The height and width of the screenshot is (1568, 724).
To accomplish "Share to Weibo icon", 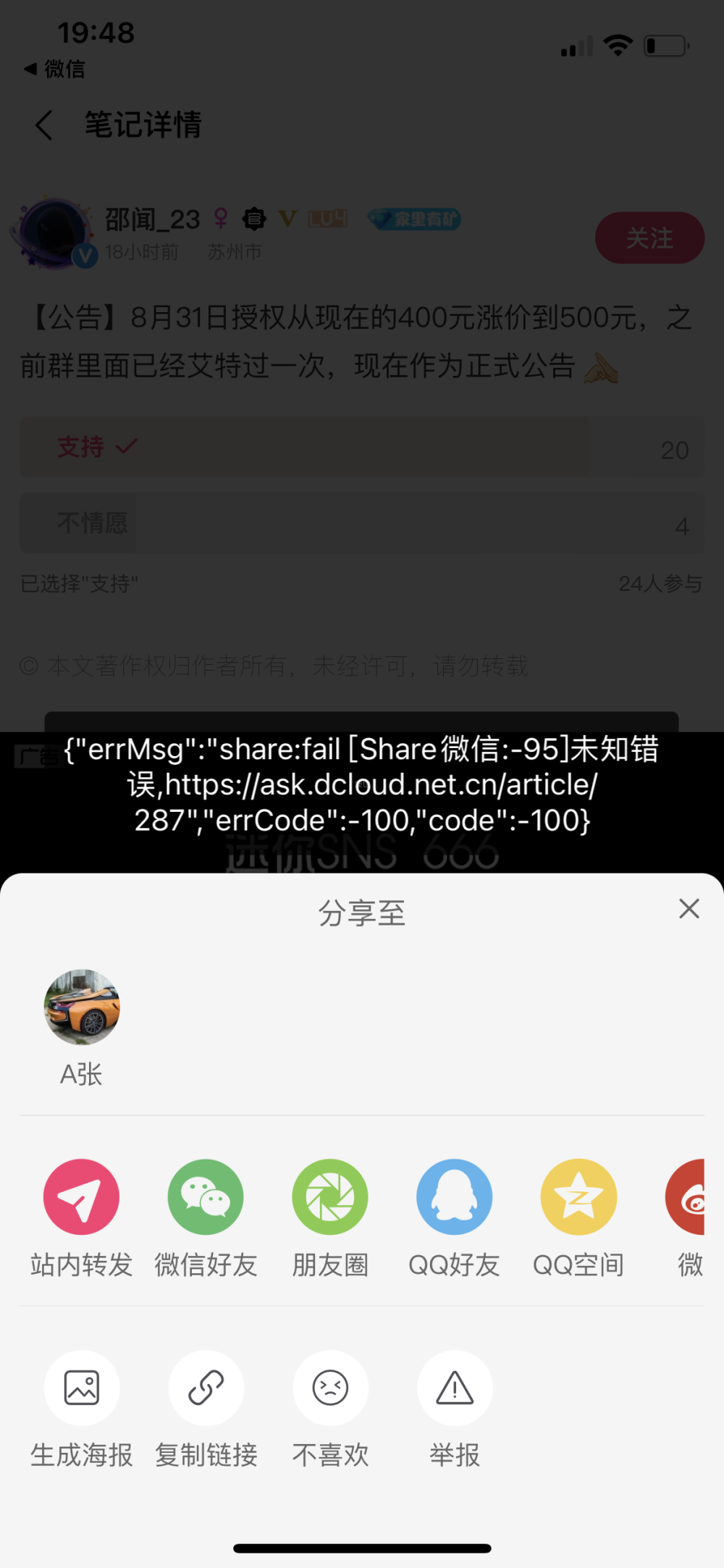I will click(x=688, y=1197).
